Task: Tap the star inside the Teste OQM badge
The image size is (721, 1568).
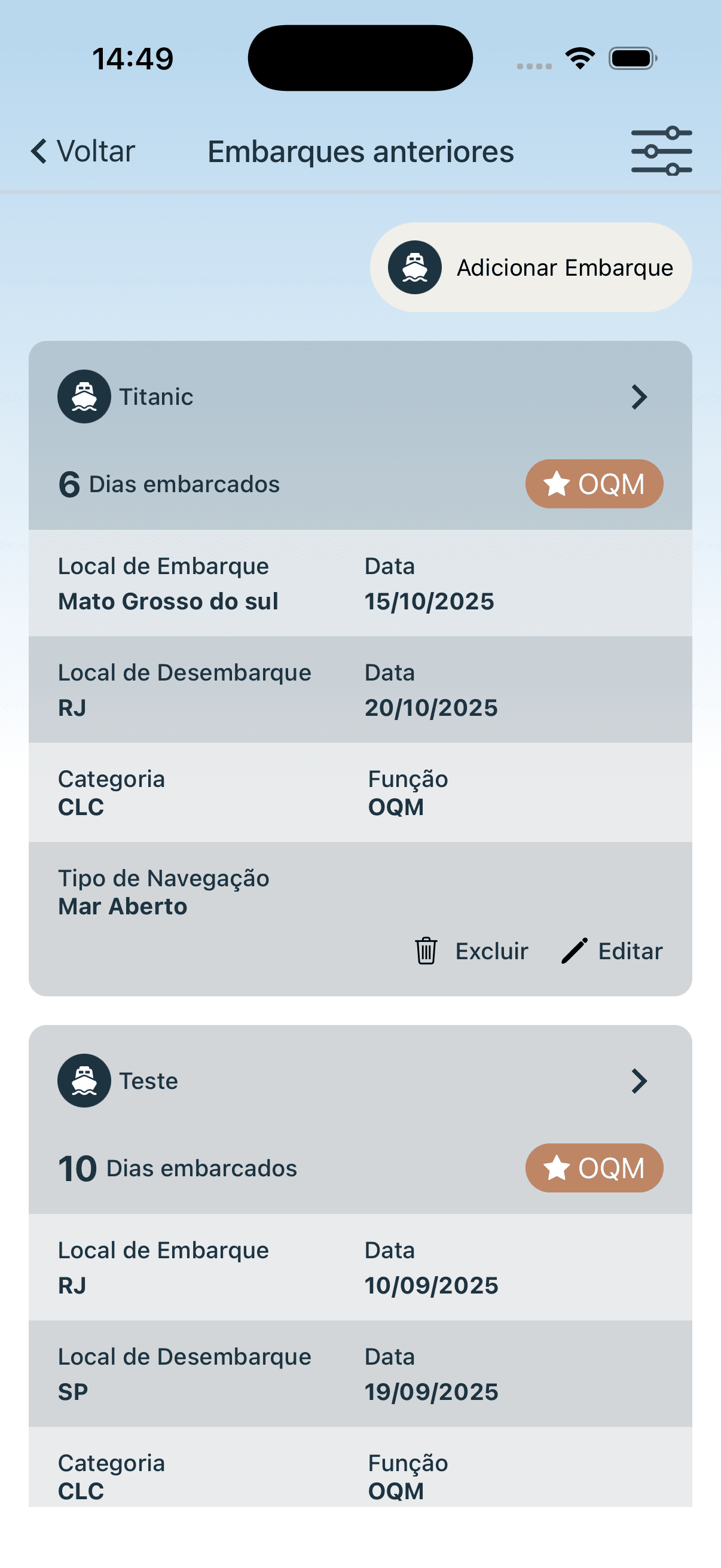Action: point(555,1168)
